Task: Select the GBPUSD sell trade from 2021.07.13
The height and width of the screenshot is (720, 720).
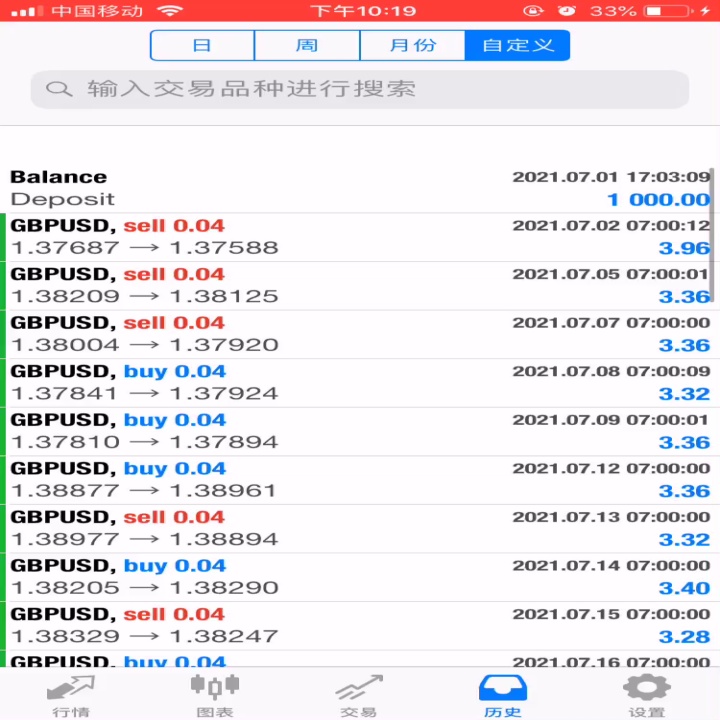Action: pyautogui.click(x=360, y=529)
